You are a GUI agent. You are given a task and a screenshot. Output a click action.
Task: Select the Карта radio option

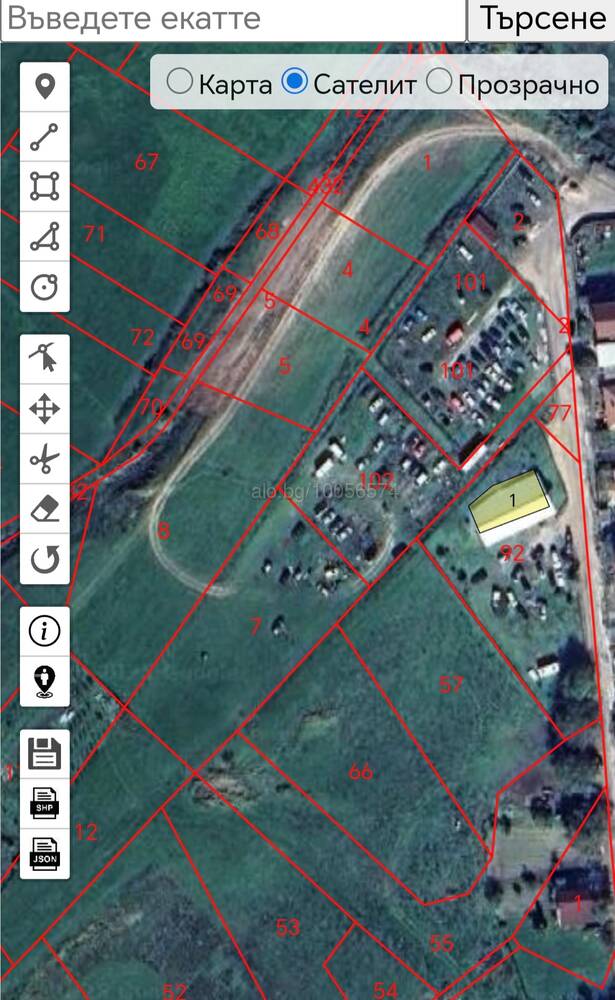[x=180, y=82]
